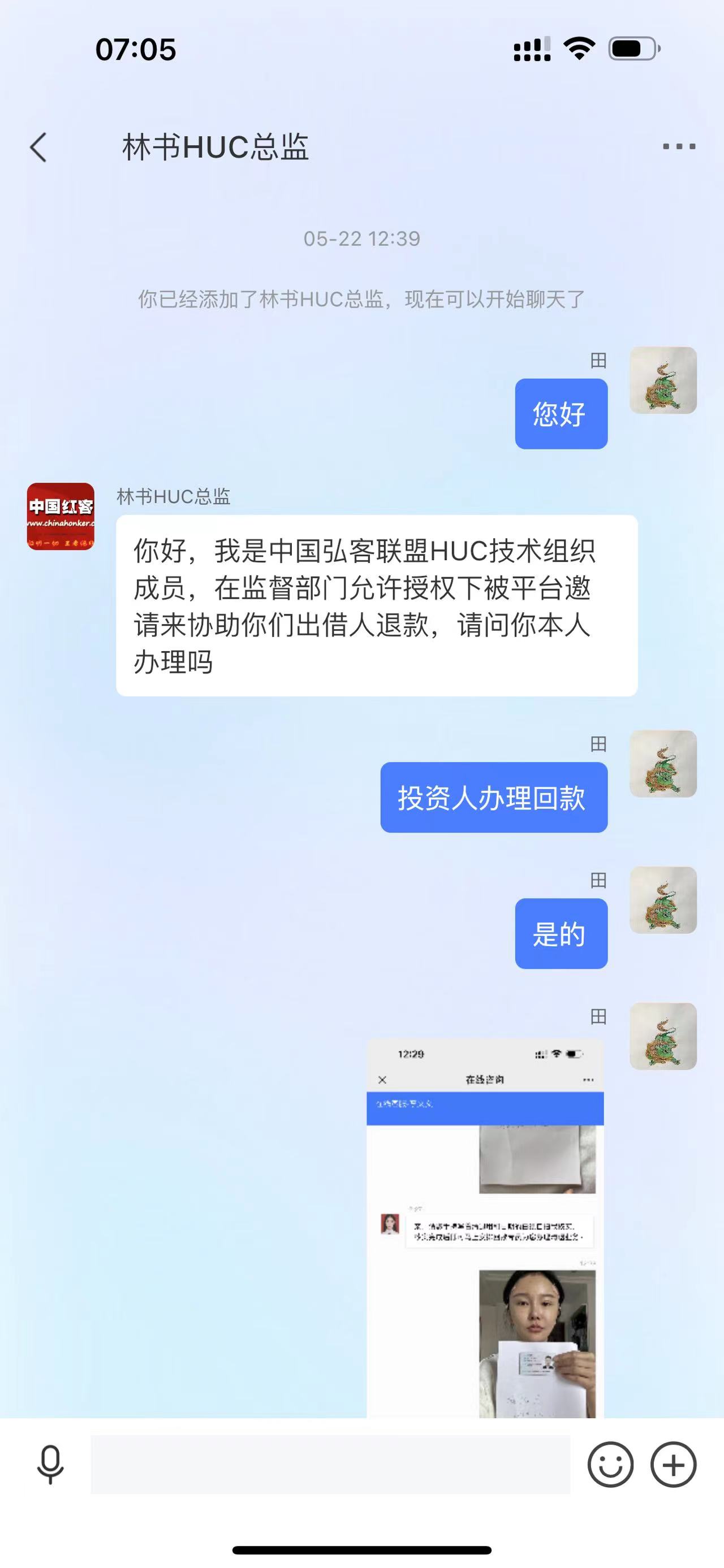Image resolution: width=724 pixels, height=1568 pixels.
Task: Focus the message input field
Action: click(x=330, y=1464)
